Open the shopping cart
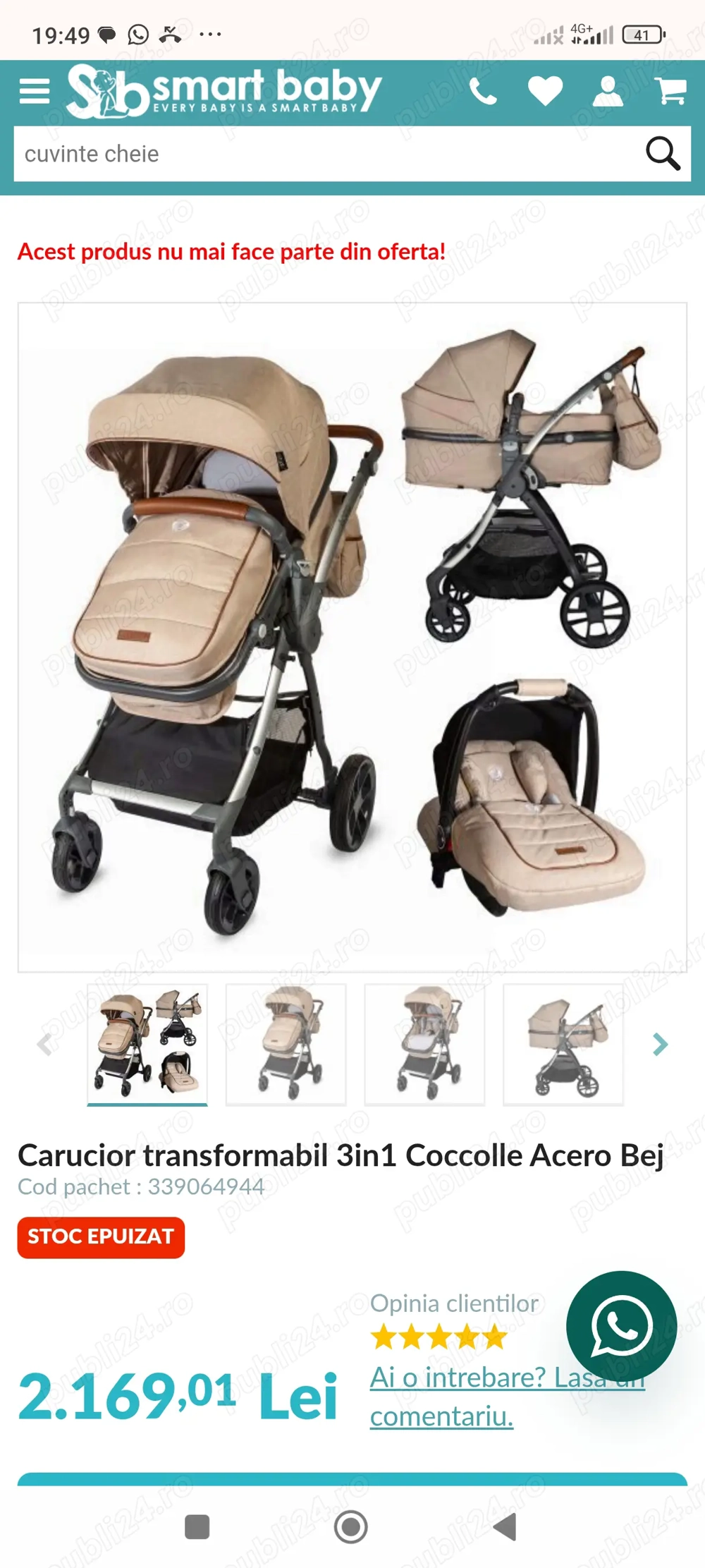Screen dimensions: 705x1568 670,92
